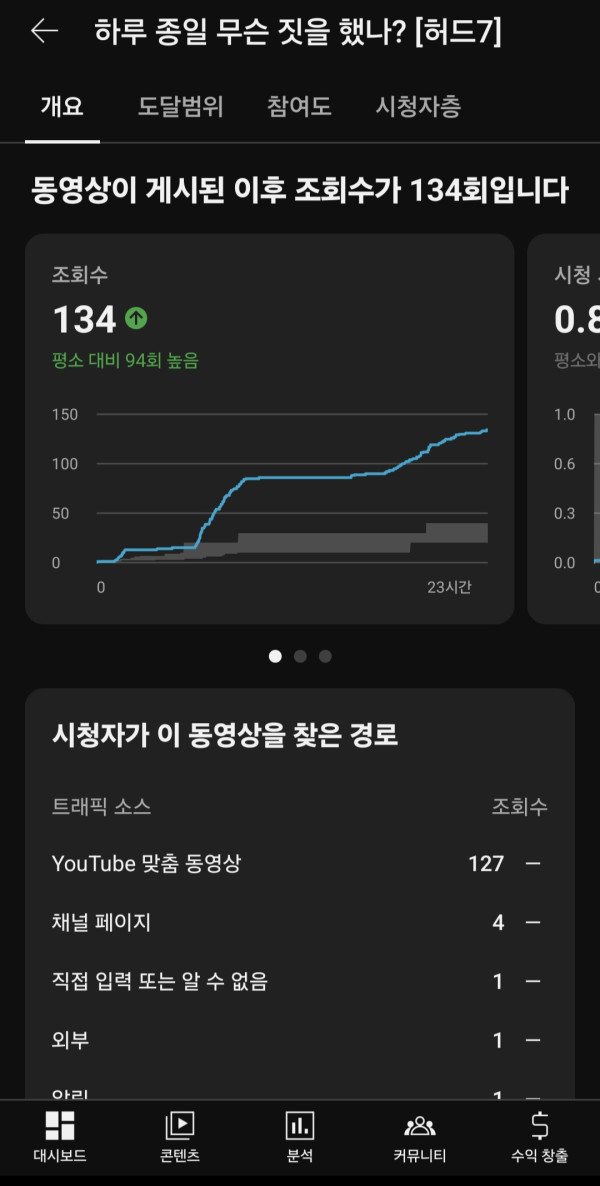Screen dimensions: 600x1186
Task: Open the 직접 입력 또는 알 수 없음 row
Action: [299, 981]
